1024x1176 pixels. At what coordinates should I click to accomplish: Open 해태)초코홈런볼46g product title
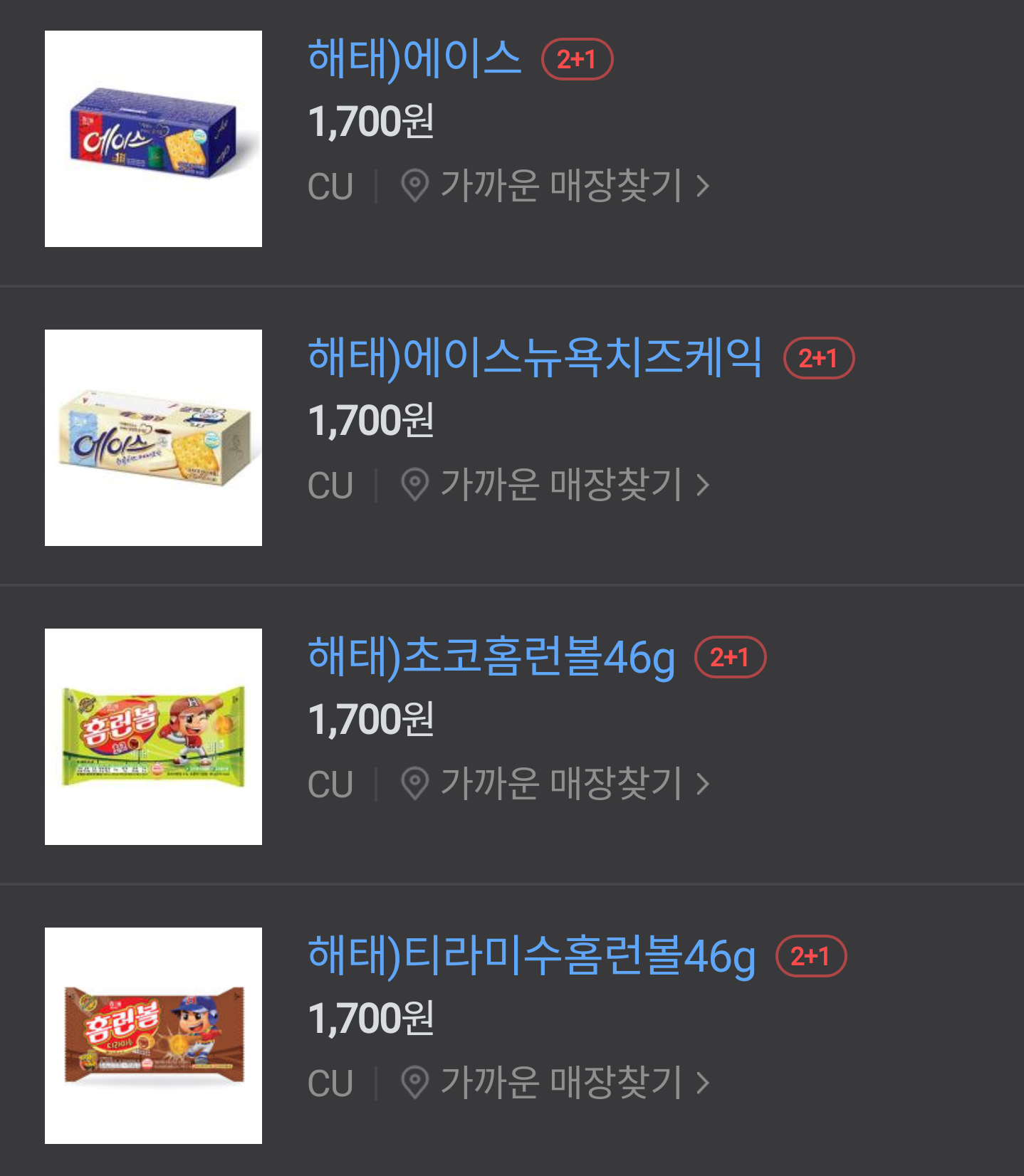click(x=491, y=656)
